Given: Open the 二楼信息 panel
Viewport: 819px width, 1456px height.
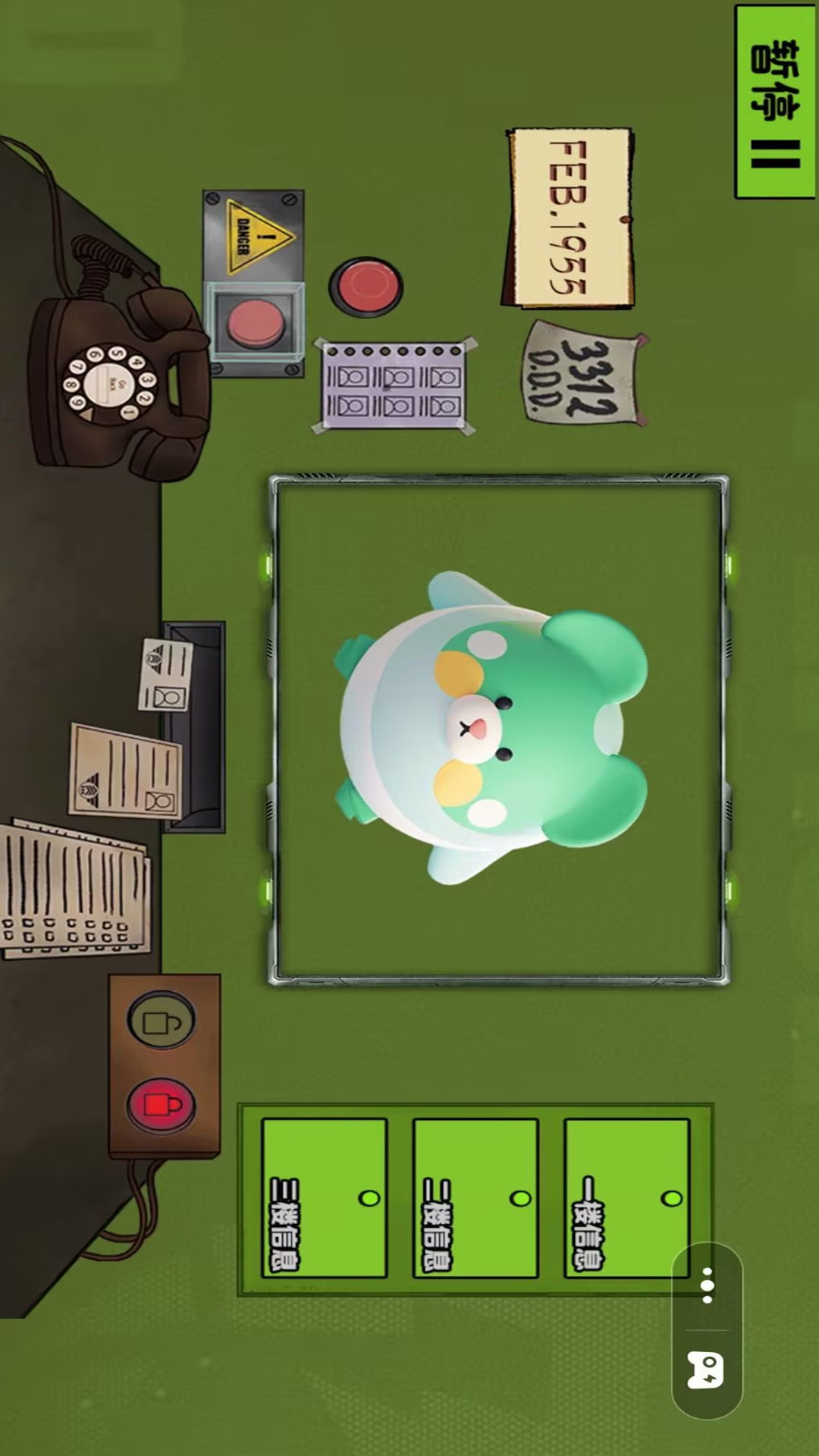Looking at the screenshot, I should point(475,1197).
